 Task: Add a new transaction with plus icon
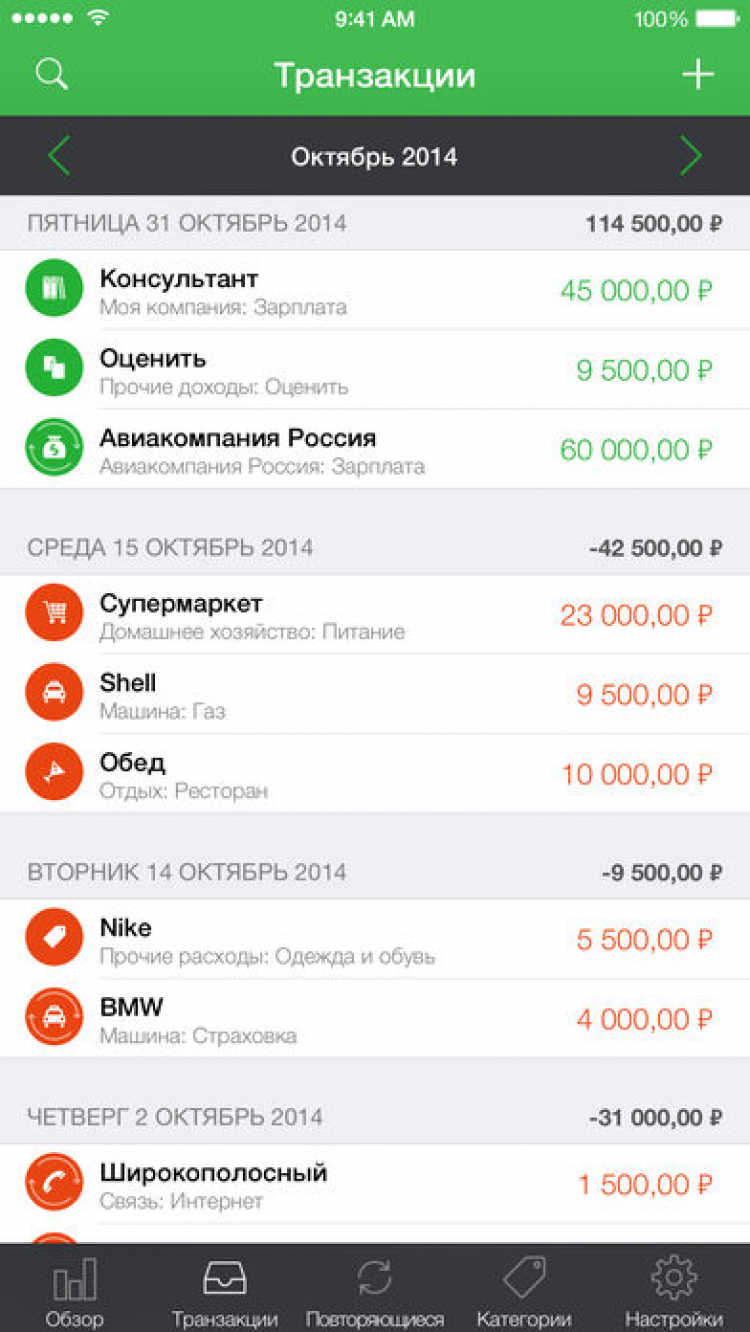697,75
